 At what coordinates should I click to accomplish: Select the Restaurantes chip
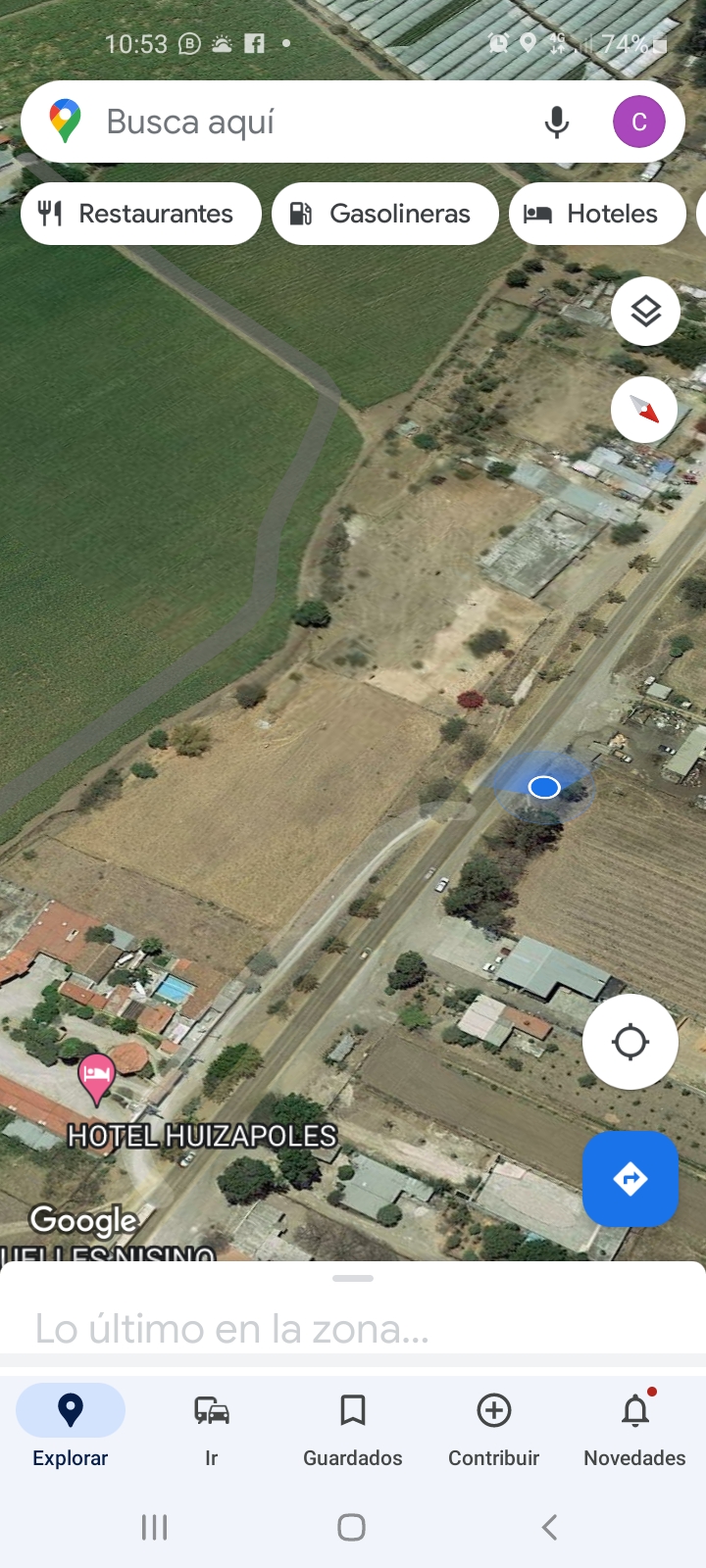coord(140,214)
